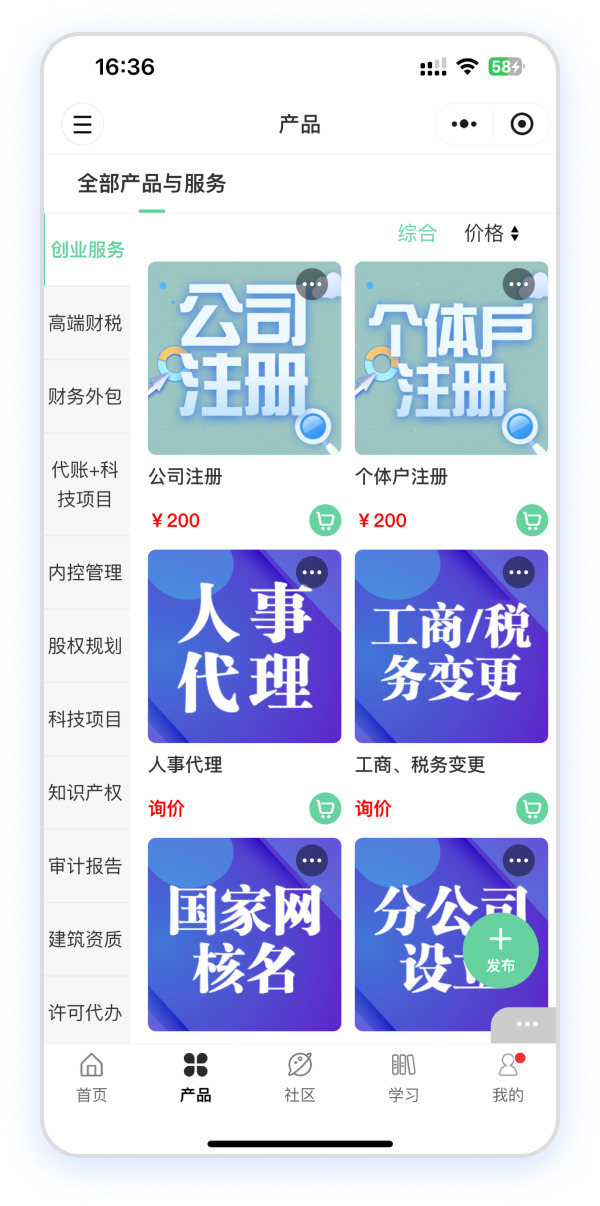Select the 高端财税 category
The image size is (600, 1206).
click(x=86, y=323)
